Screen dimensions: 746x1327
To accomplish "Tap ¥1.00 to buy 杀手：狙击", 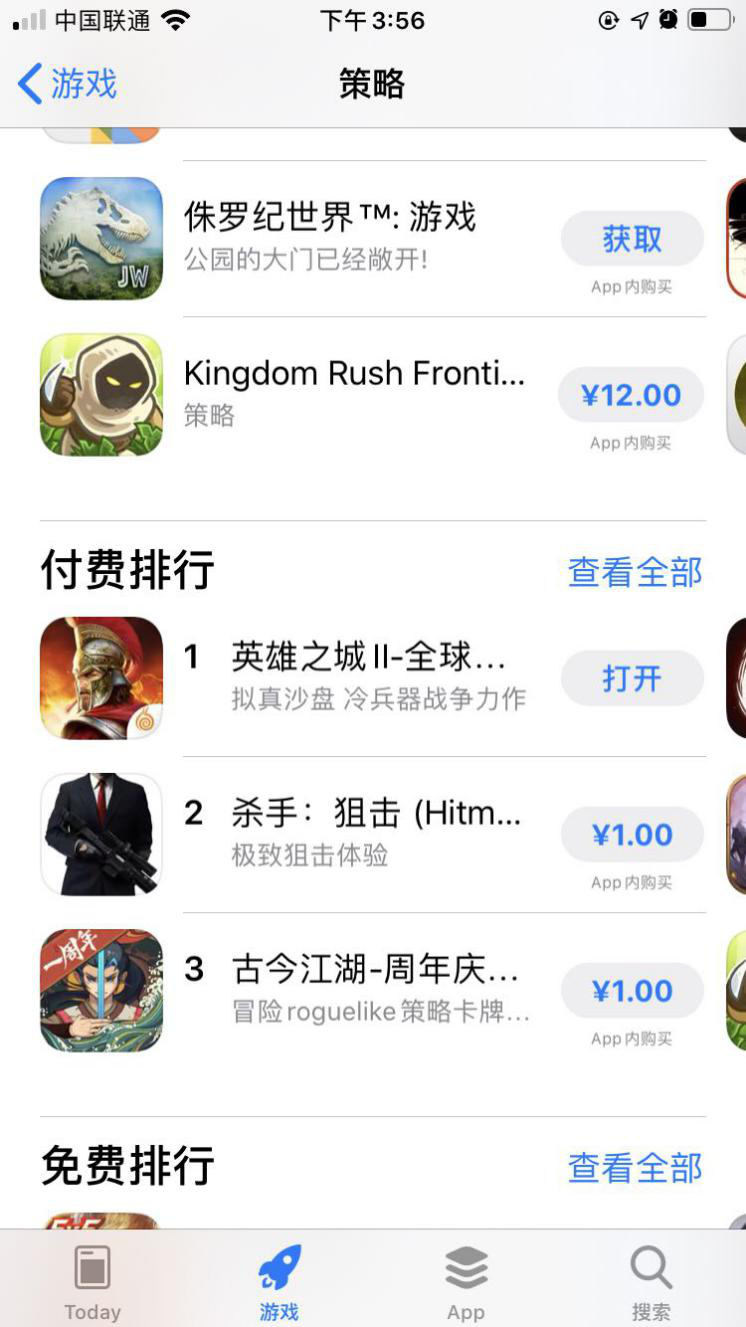I will tap(631, 834).
